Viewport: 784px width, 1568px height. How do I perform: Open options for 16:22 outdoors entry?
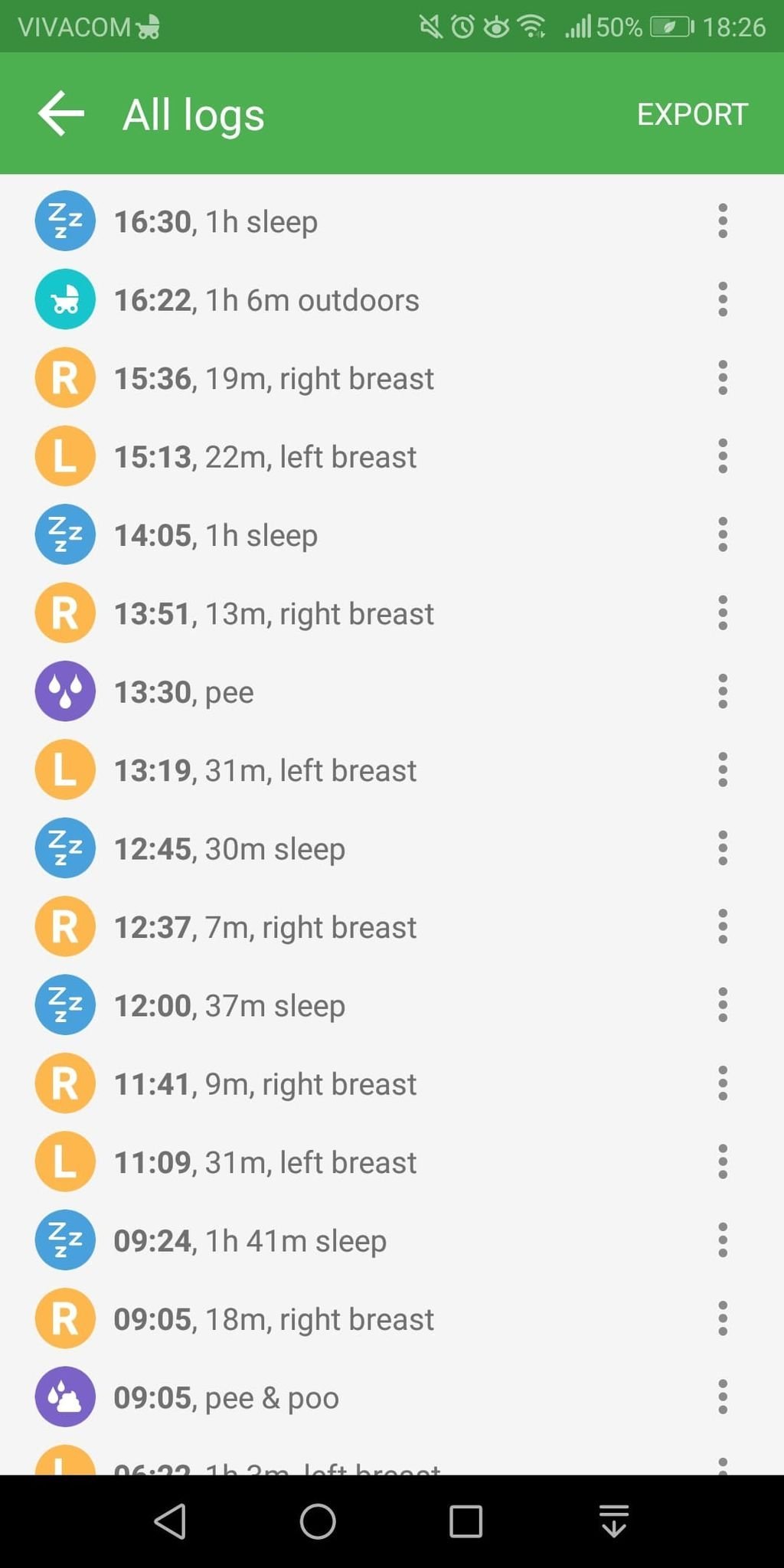click(x=722, y=299)
